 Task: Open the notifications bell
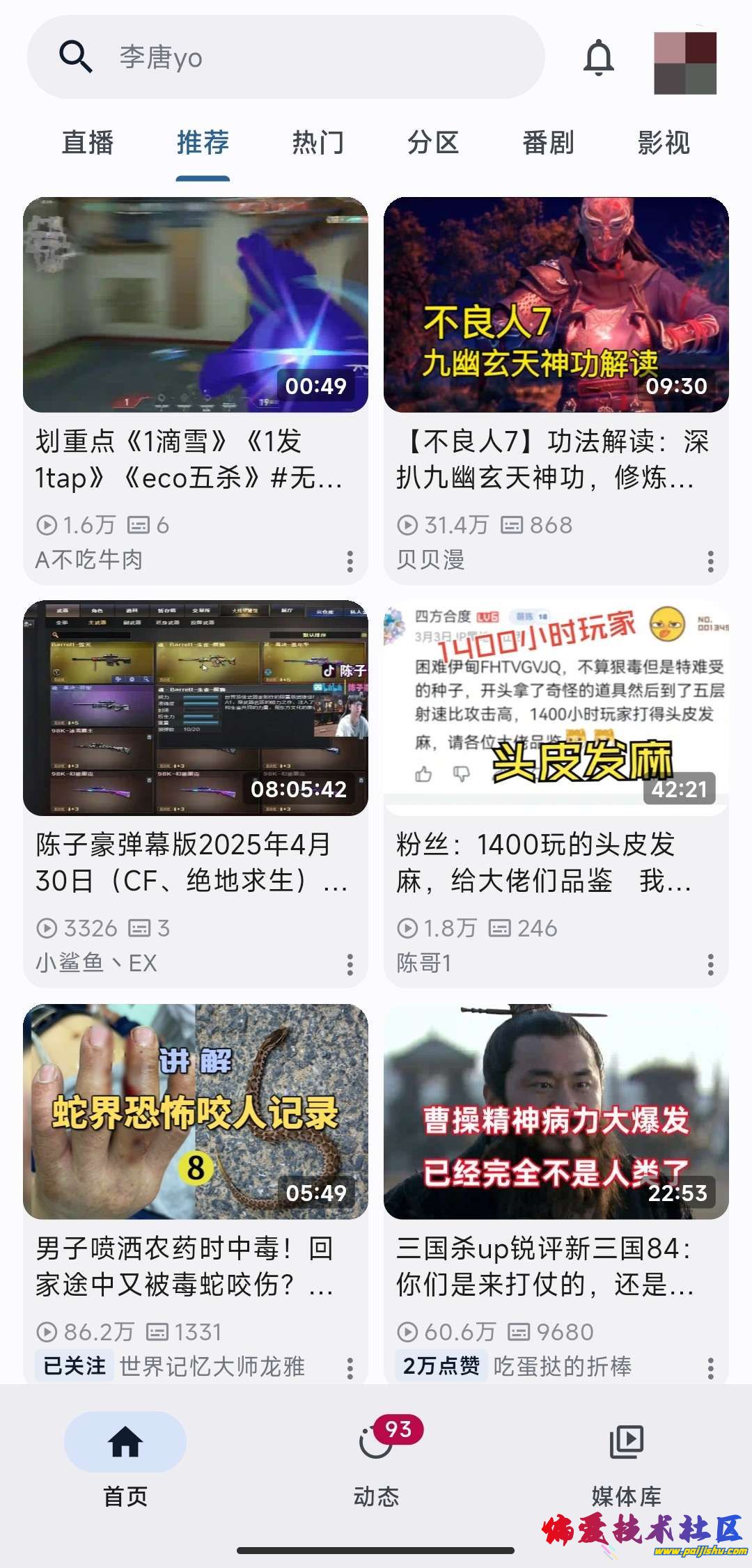598,57
